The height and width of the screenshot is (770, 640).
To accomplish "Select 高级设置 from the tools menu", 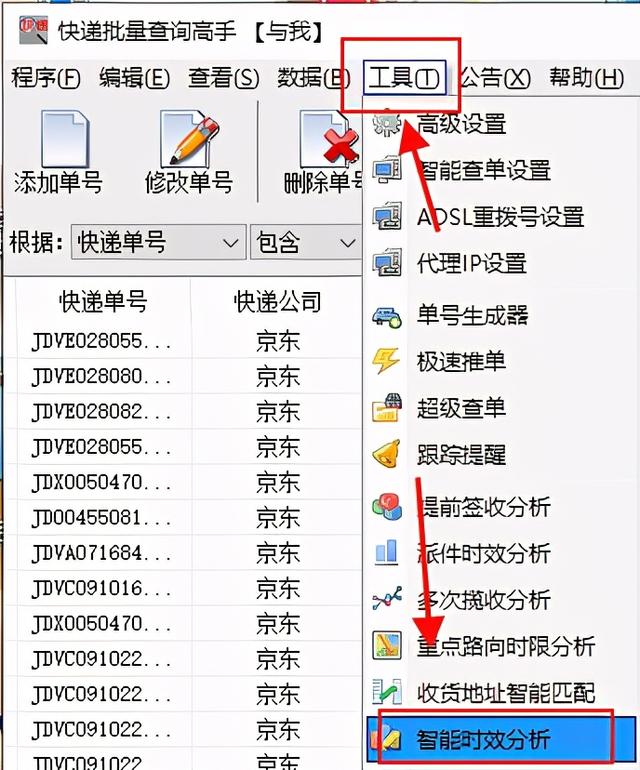I will (501, 123).
